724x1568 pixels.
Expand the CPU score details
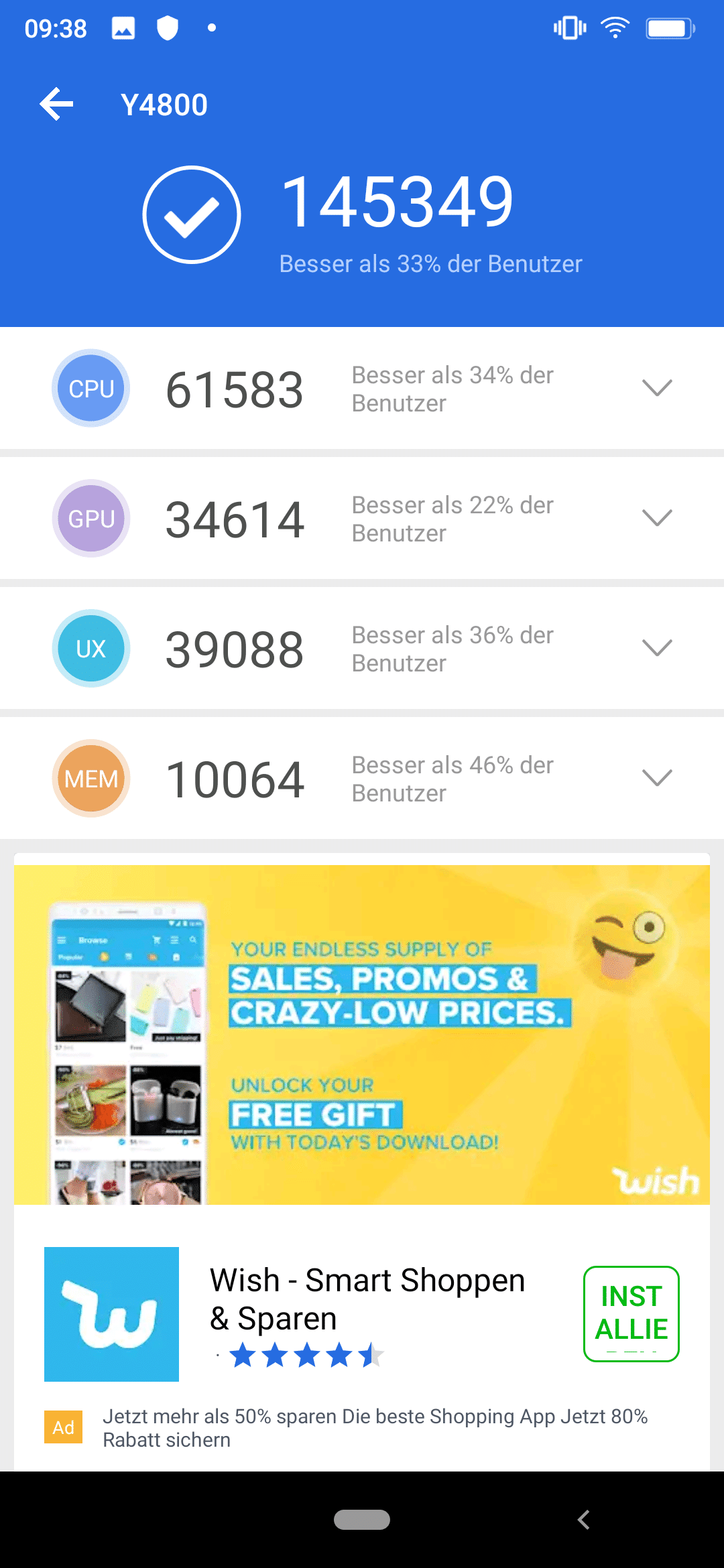[x=657, y=388]
